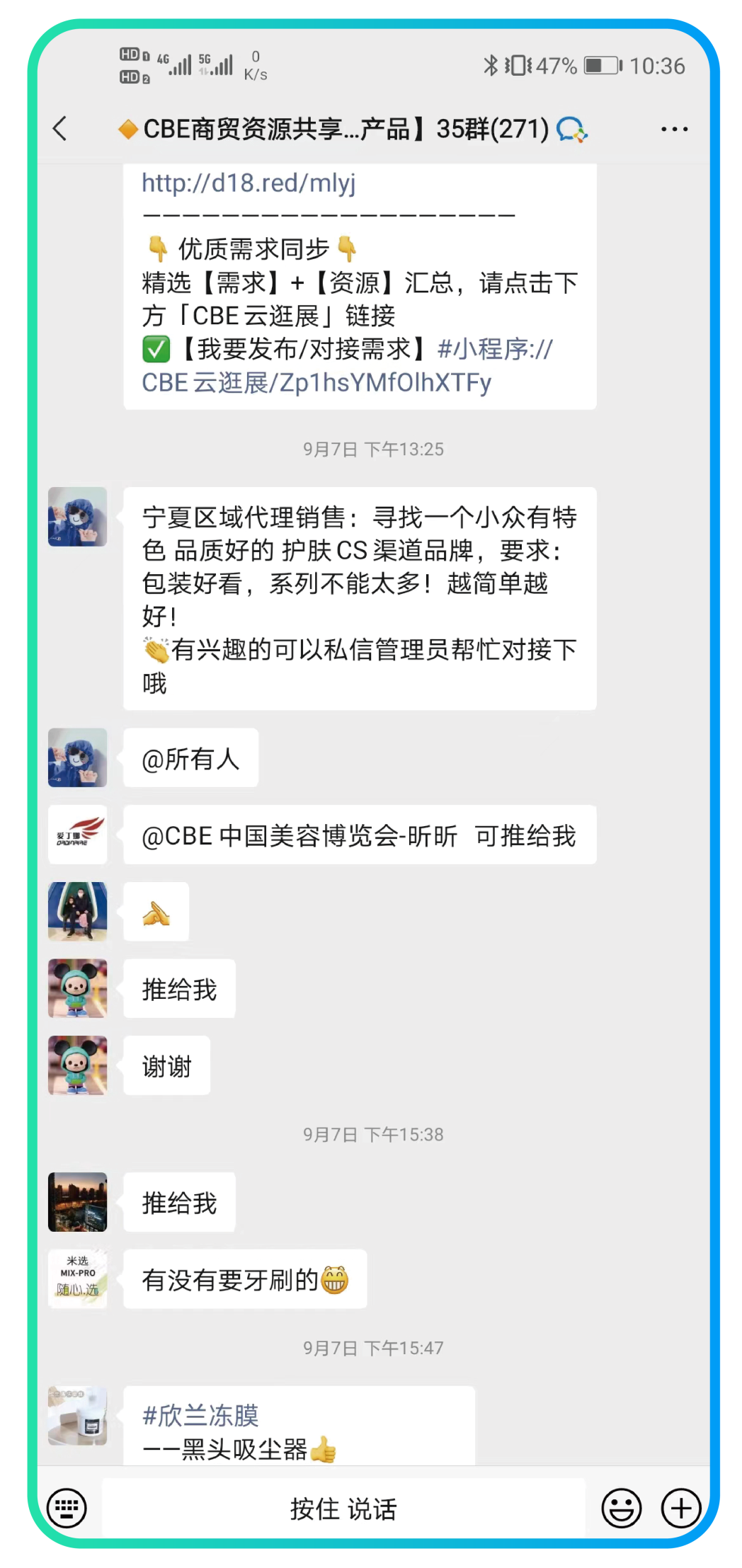Tap the 推给我 message bubble
Screen dimensions: 742x1568
pyautogui.click(x=179, y=989)
